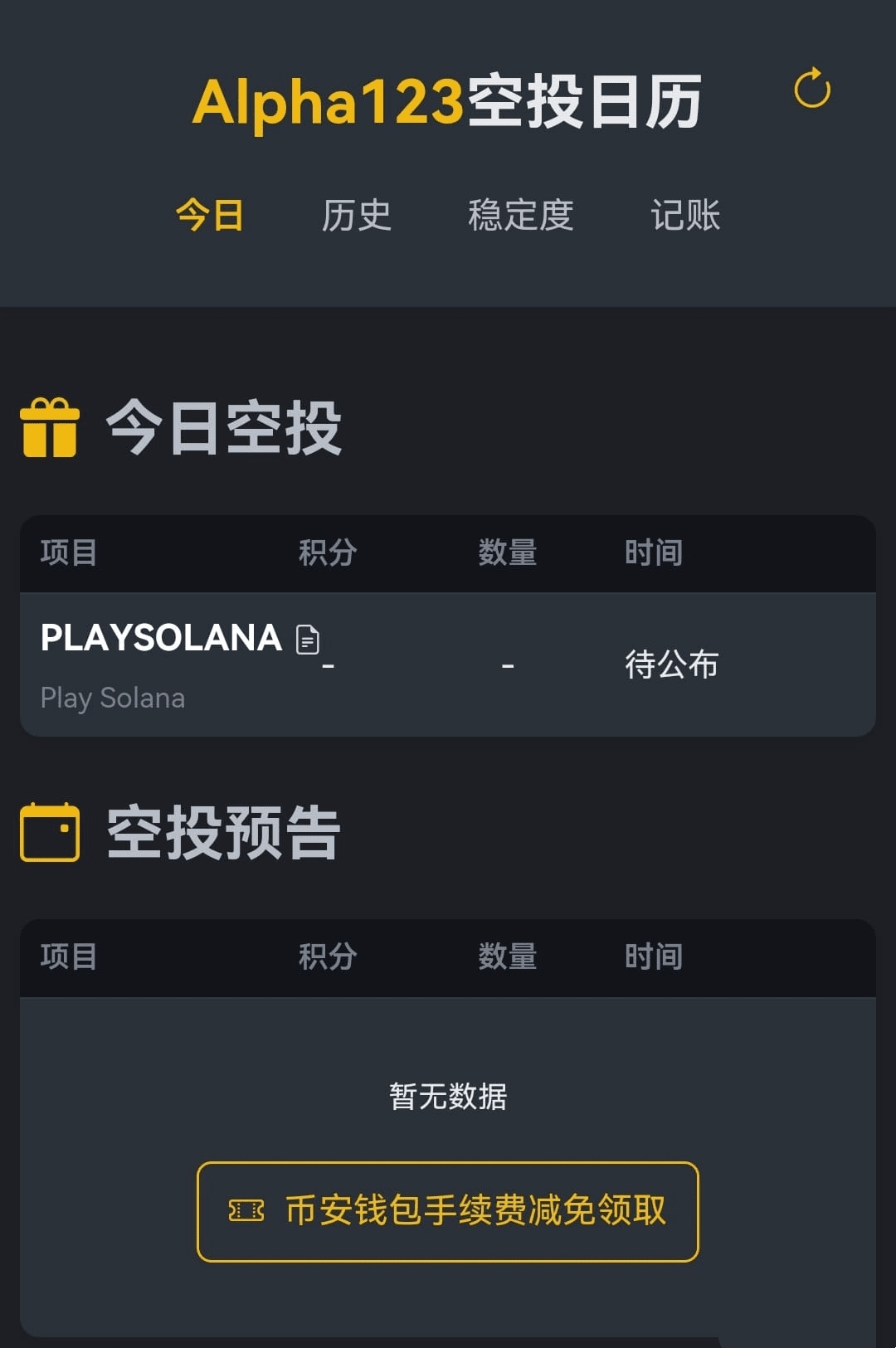The image size is (896, 1348).
Task: Switch to the 今日 tab
Action: (x=209, y=216)
